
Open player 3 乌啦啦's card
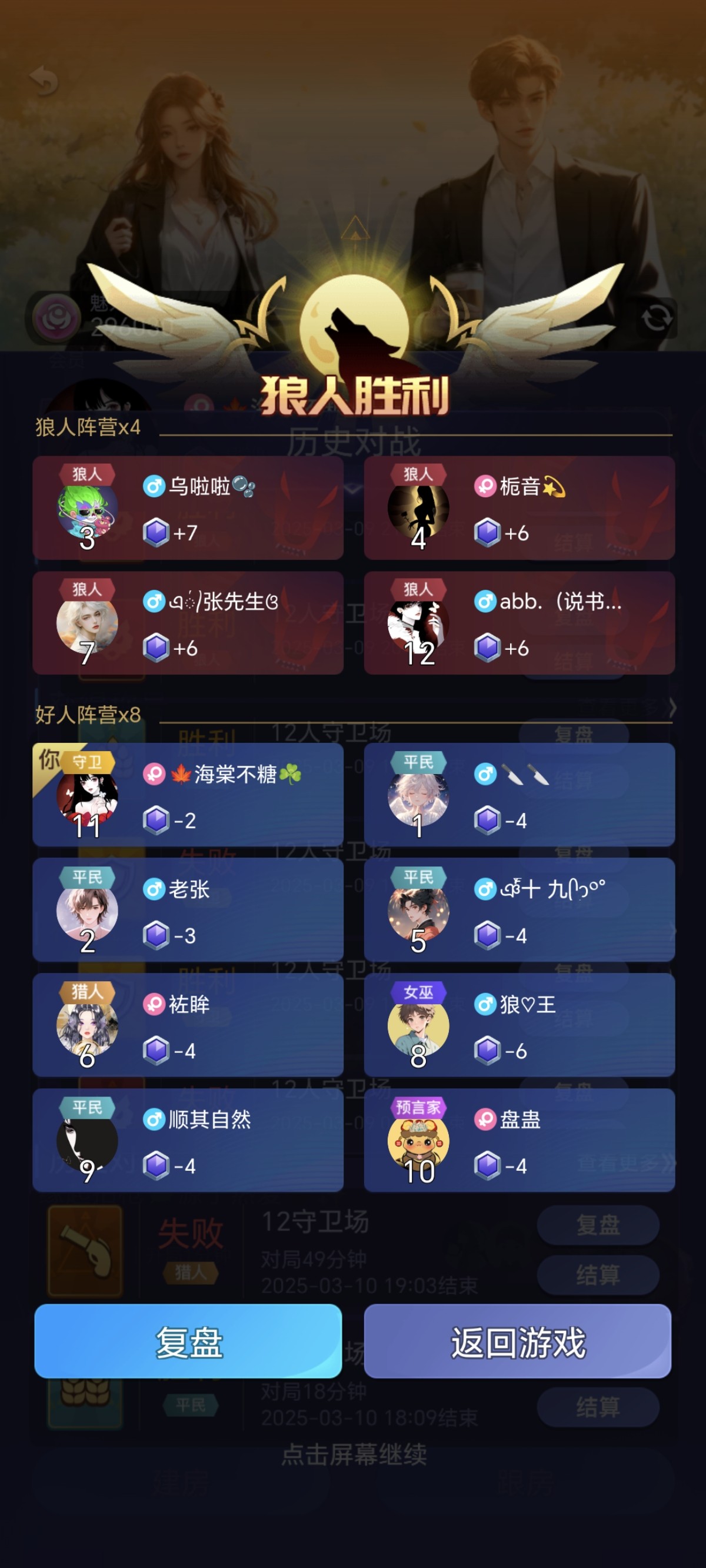point(188,507)
